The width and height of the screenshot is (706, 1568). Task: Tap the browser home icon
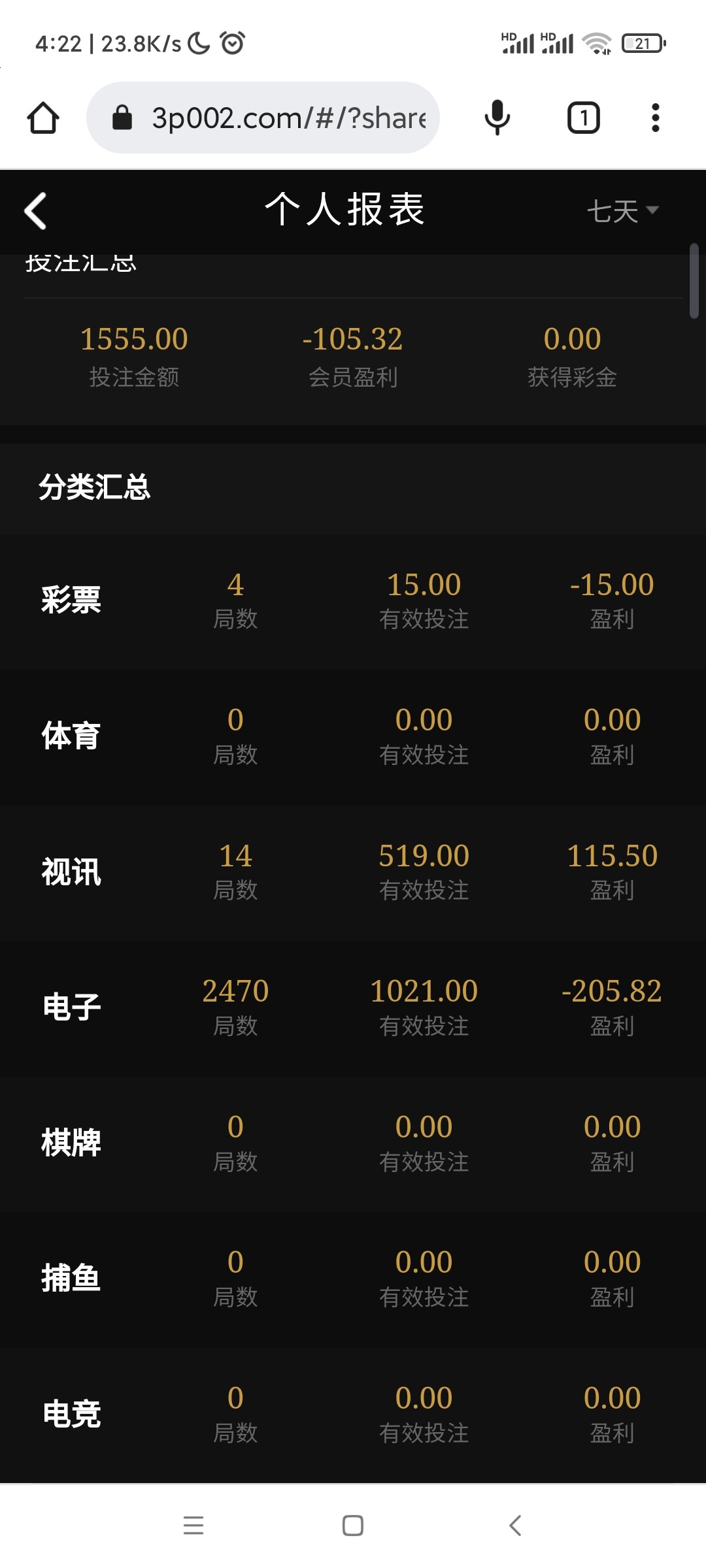click(x=43, y=118)
